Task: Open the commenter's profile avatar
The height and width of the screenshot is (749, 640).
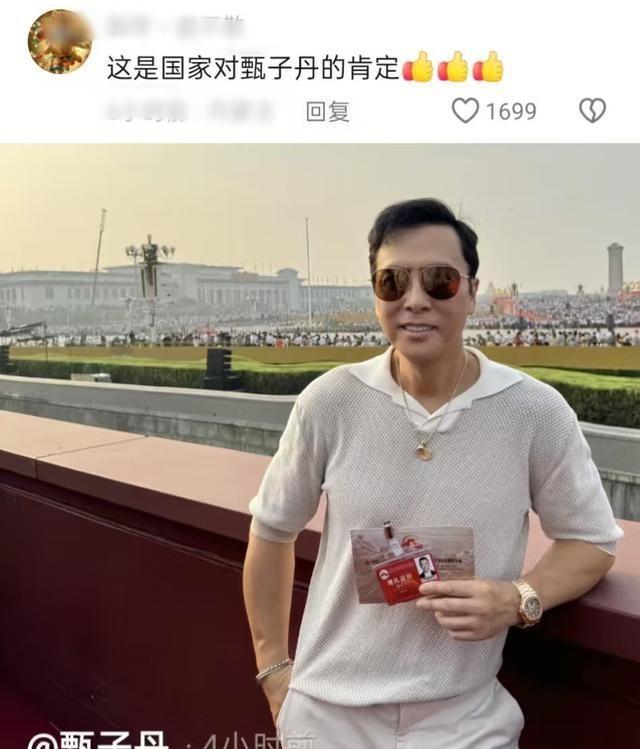Action: coord(60,42)
